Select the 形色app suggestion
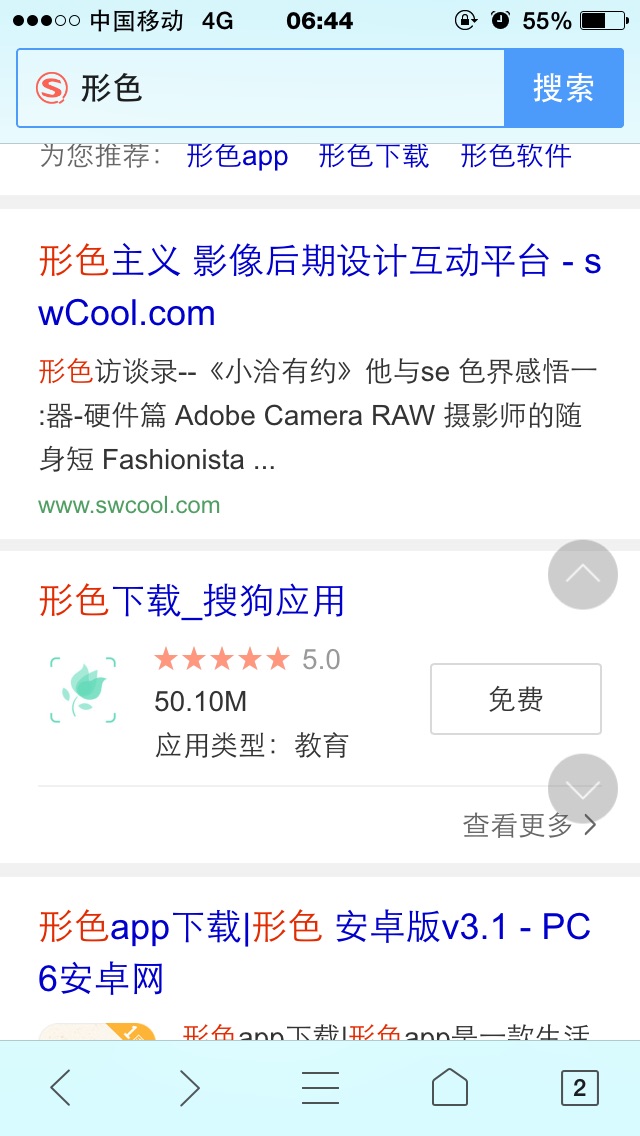The width and height of the screenshot is (640, 1136). pyautogui.click(x=237, y=156)
